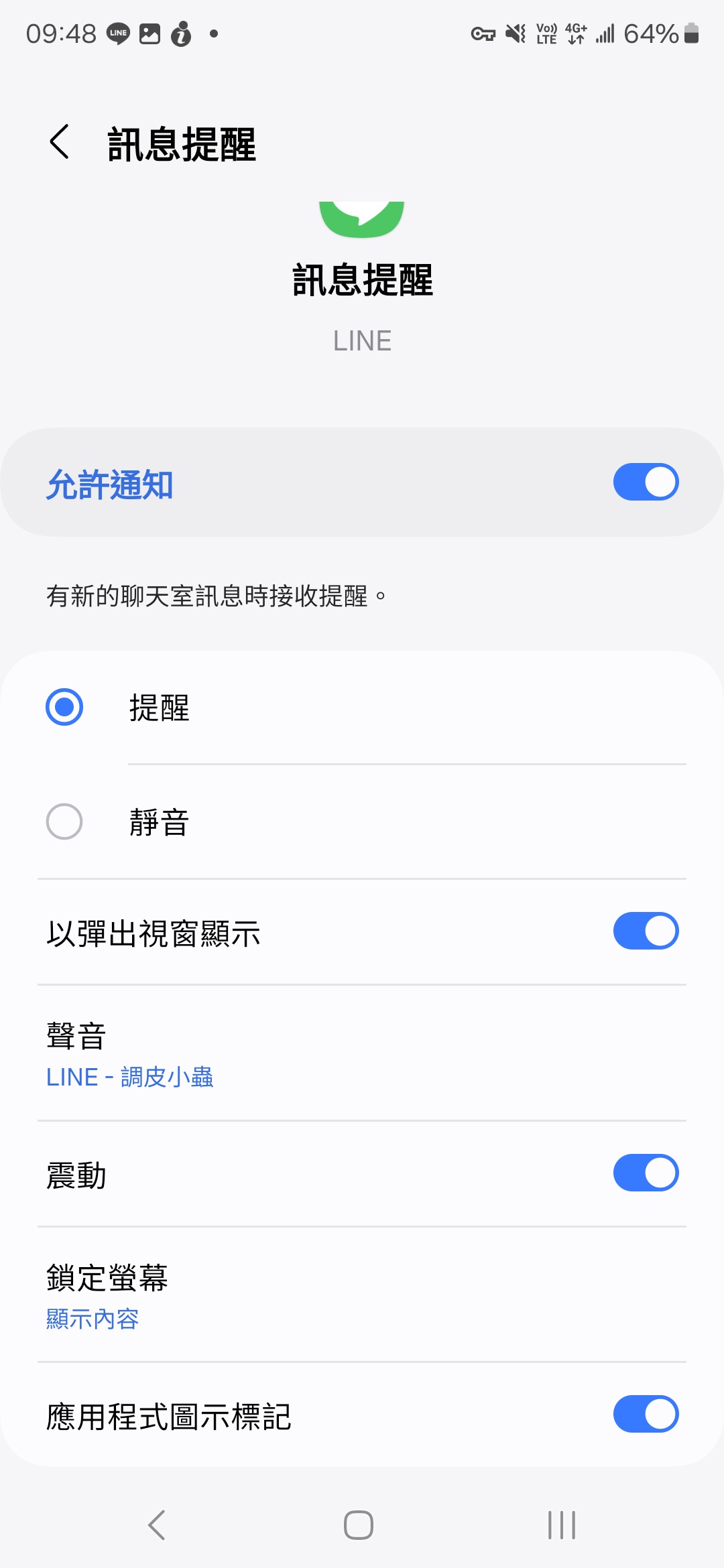
Task: Go back from 訊息提醒 settings
Action: 60,142
